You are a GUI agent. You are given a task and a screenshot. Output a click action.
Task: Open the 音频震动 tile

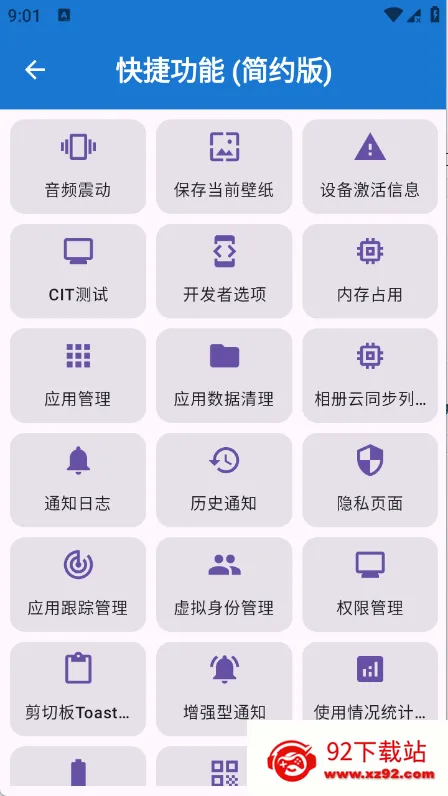click(x=78, y=167)
